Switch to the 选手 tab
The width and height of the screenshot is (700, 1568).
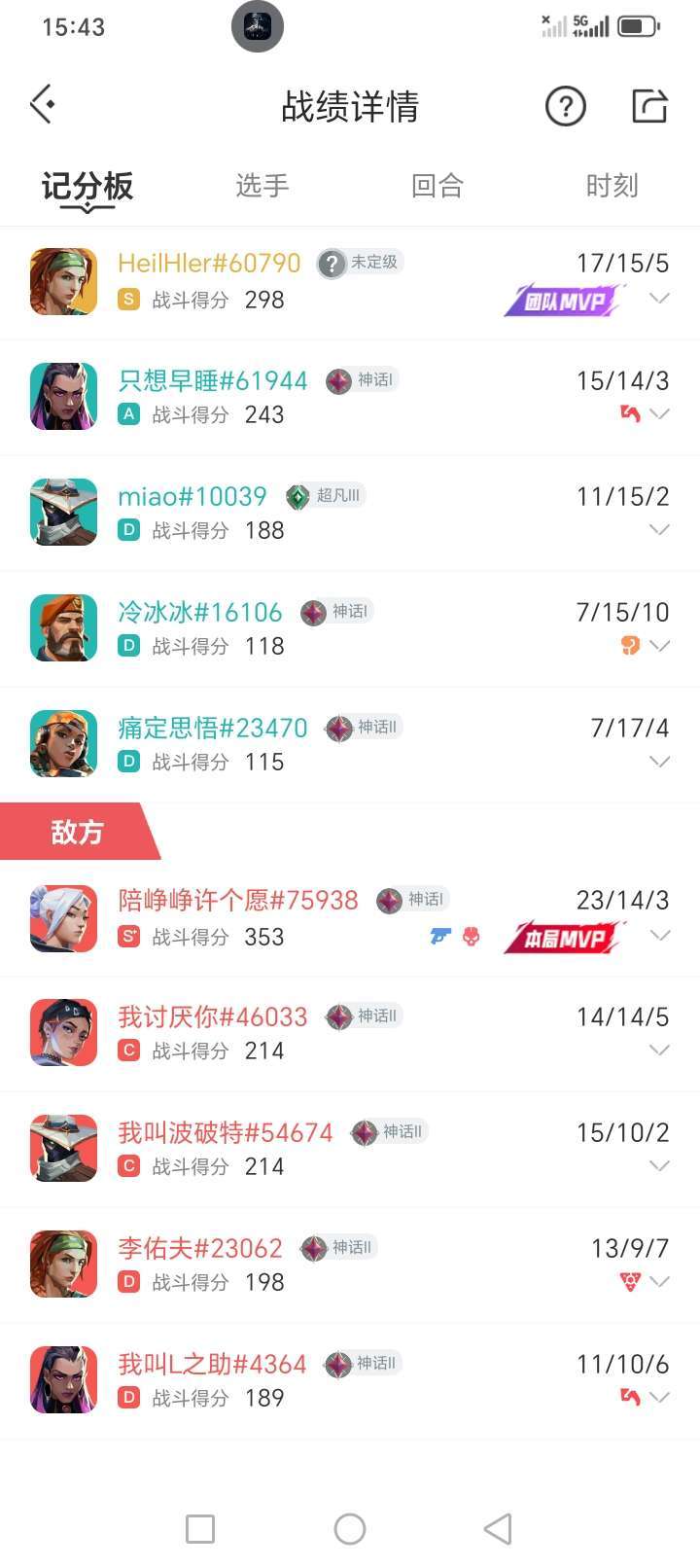(x=262, y=185)
